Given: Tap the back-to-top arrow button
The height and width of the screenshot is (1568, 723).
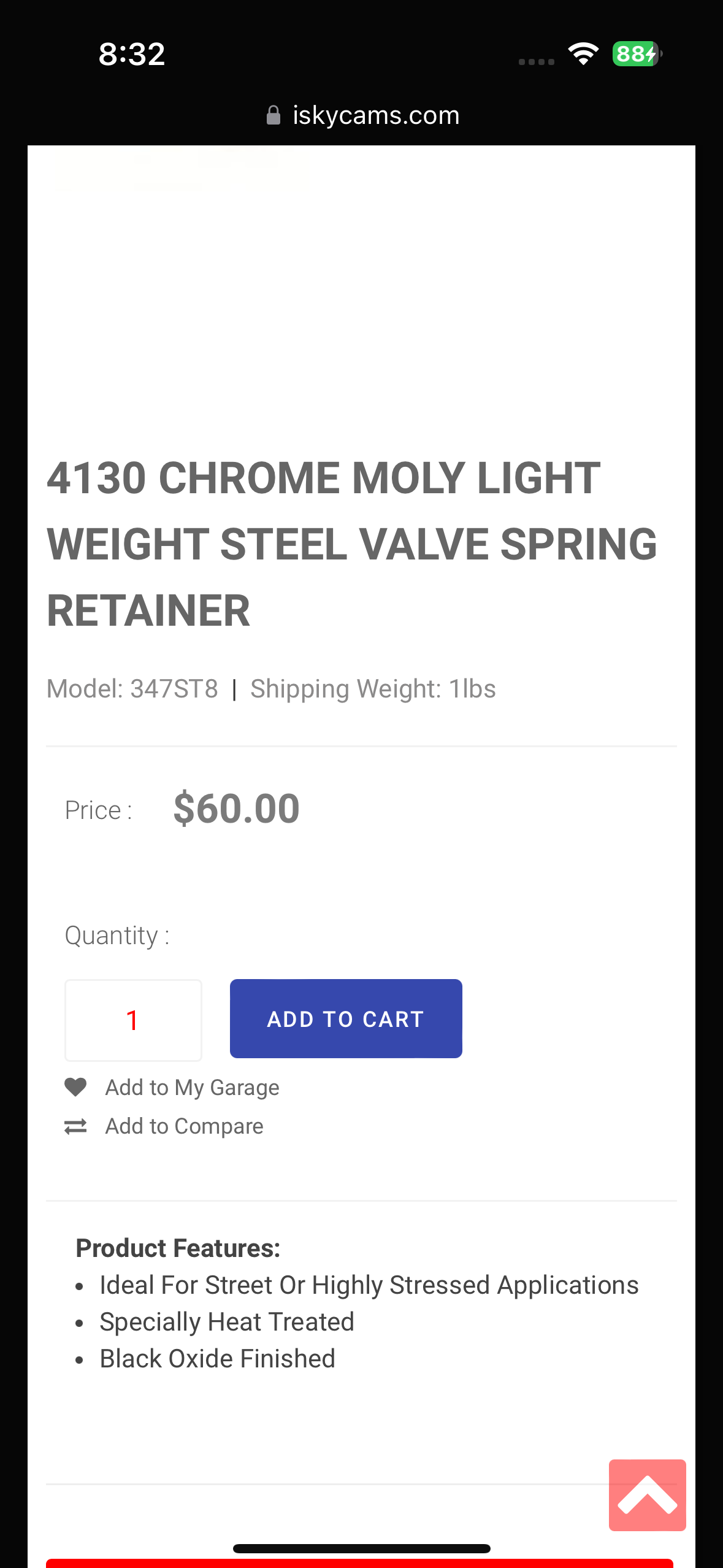Looking at the screenshot, I should [647, 1495].
